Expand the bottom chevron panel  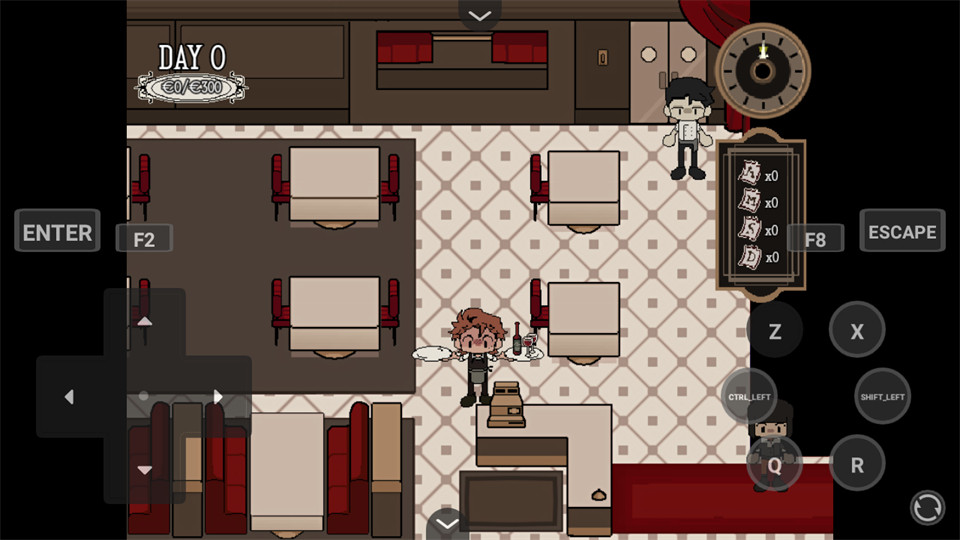click(x=447, y=524)
